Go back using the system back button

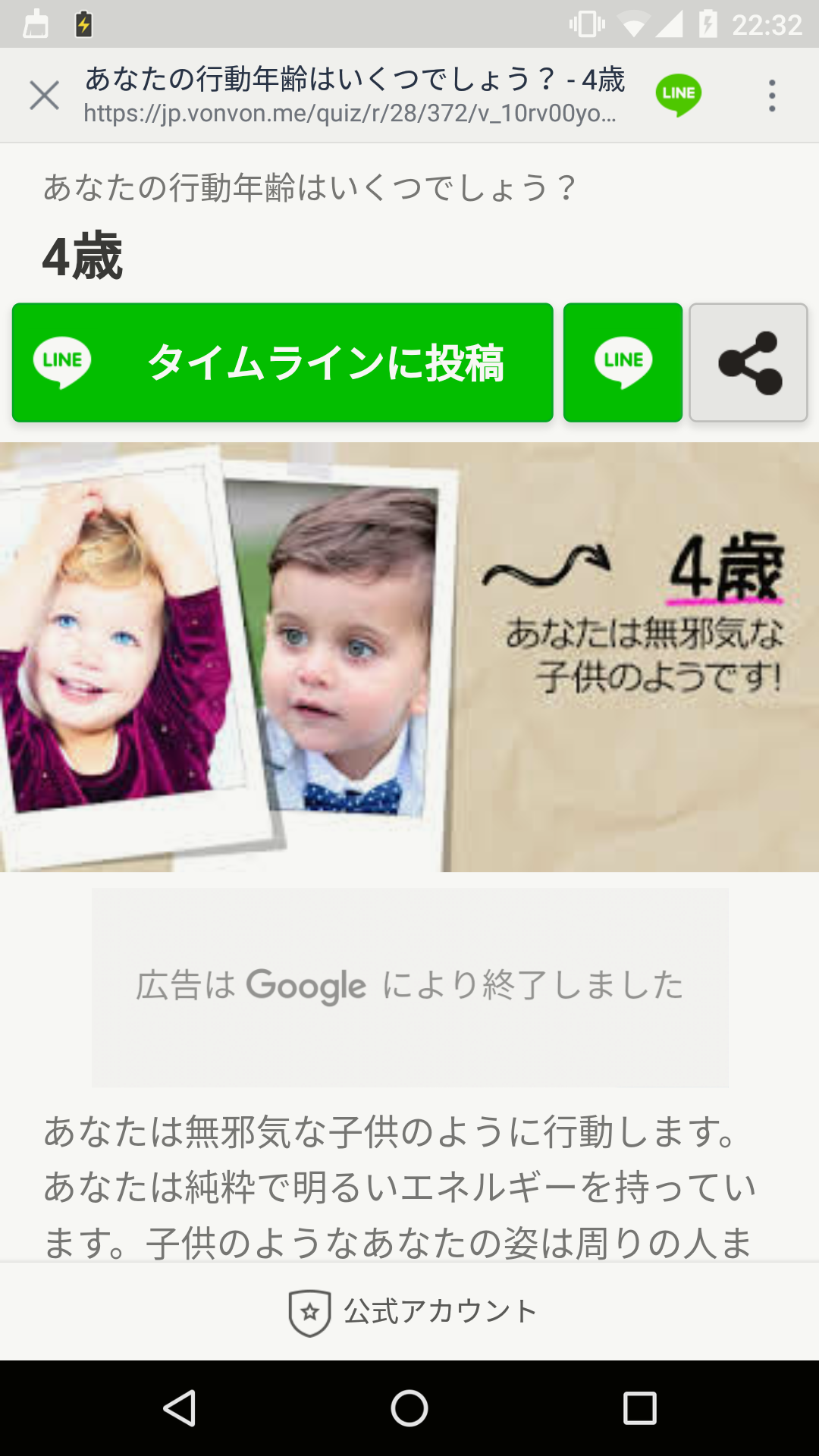point(180,1408)
